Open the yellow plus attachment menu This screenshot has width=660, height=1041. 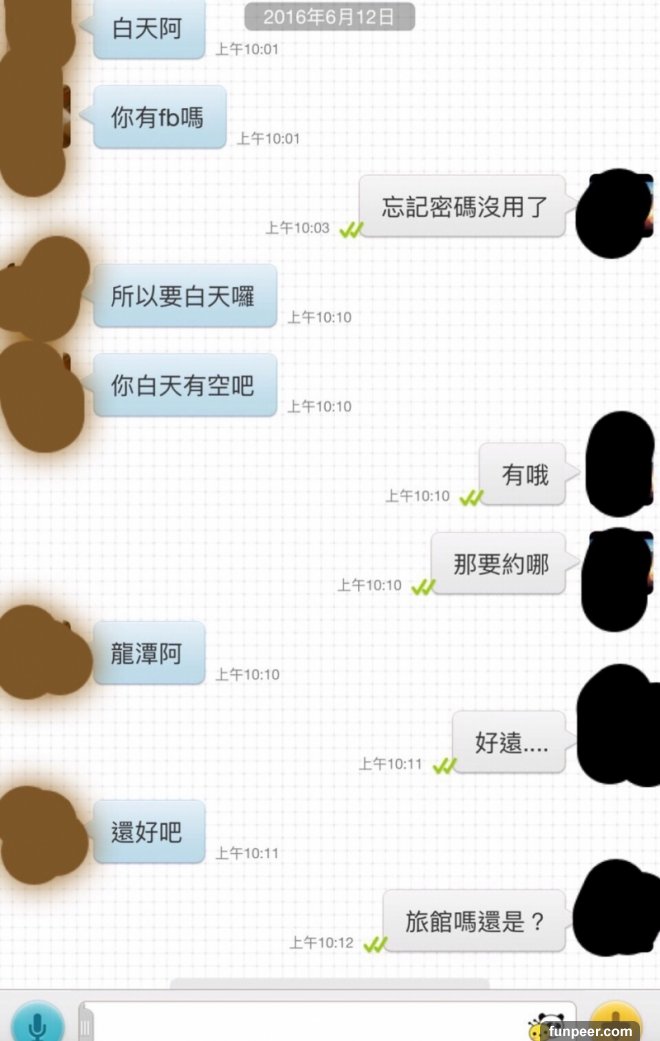coord(614,1019)
